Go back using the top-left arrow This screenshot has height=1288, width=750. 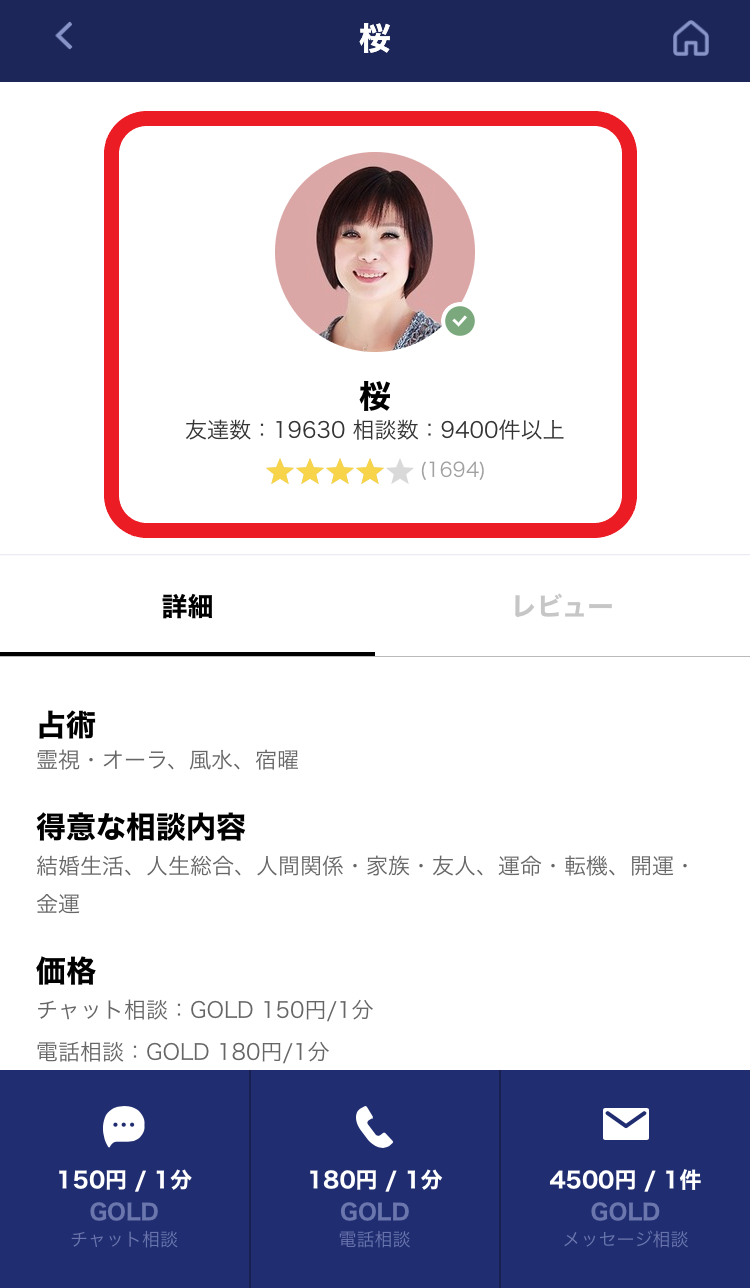(65, 37)
